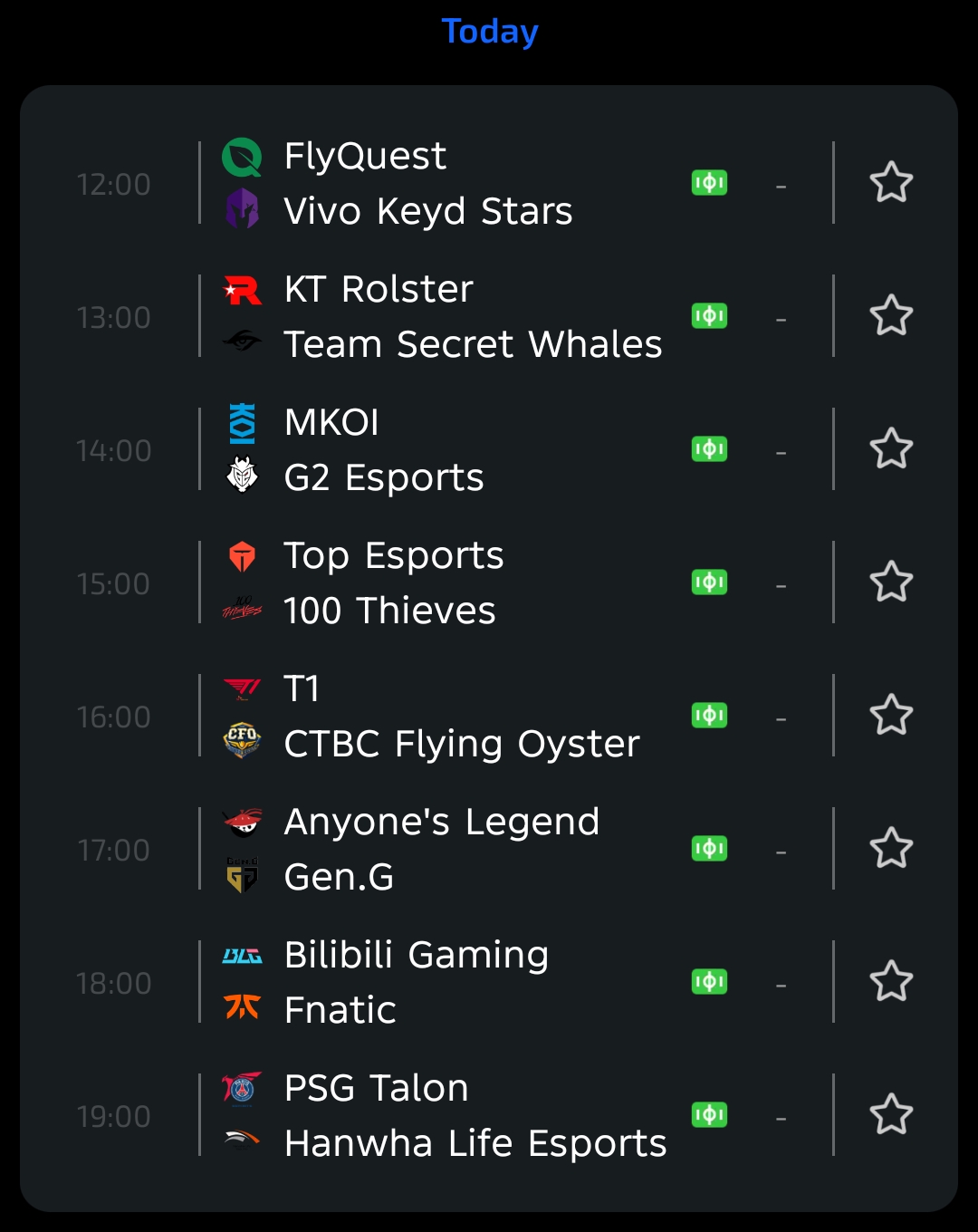Tap the Today date header
The image size is (978, 1232).
coord(490,32)
